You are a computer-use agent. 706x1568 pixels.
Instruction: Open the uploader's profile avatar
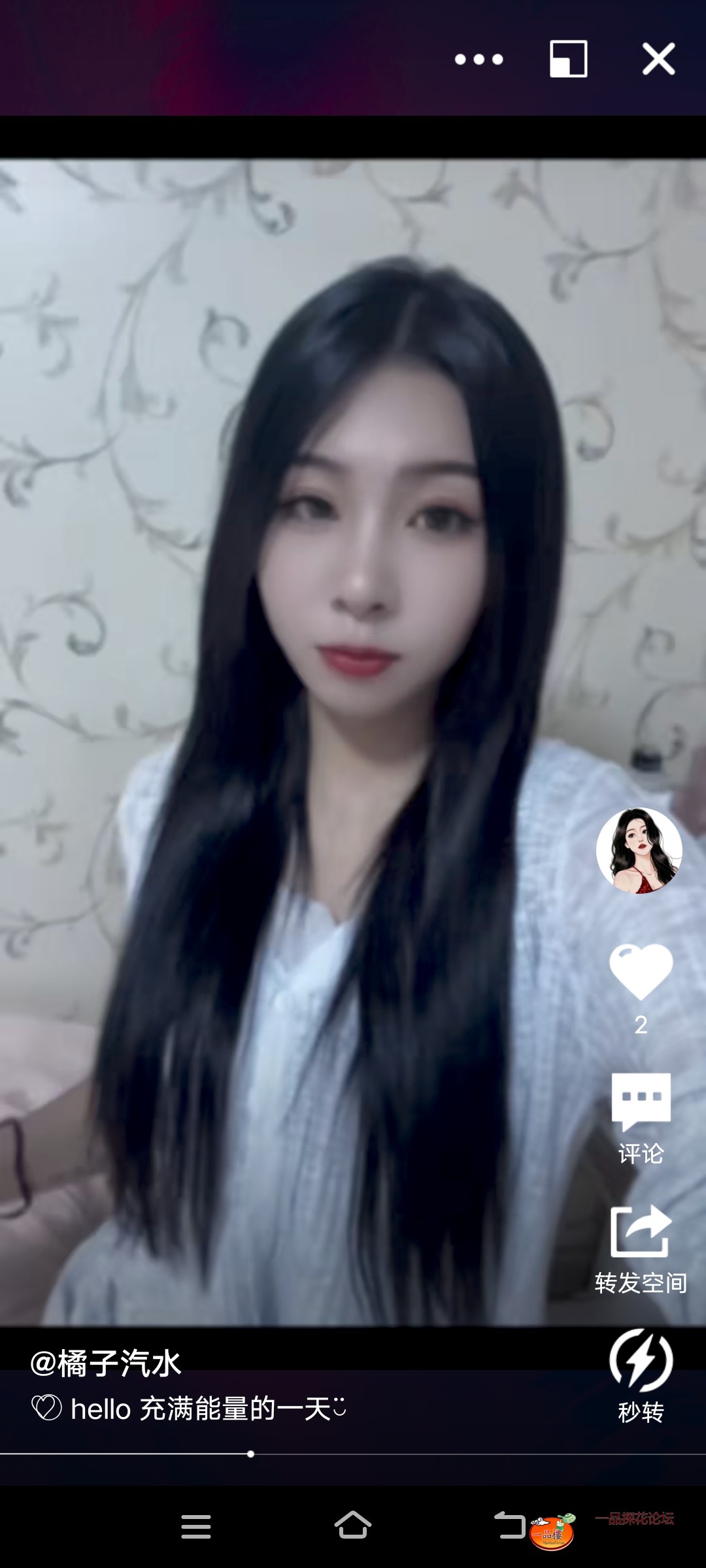[x=639, y=851]
